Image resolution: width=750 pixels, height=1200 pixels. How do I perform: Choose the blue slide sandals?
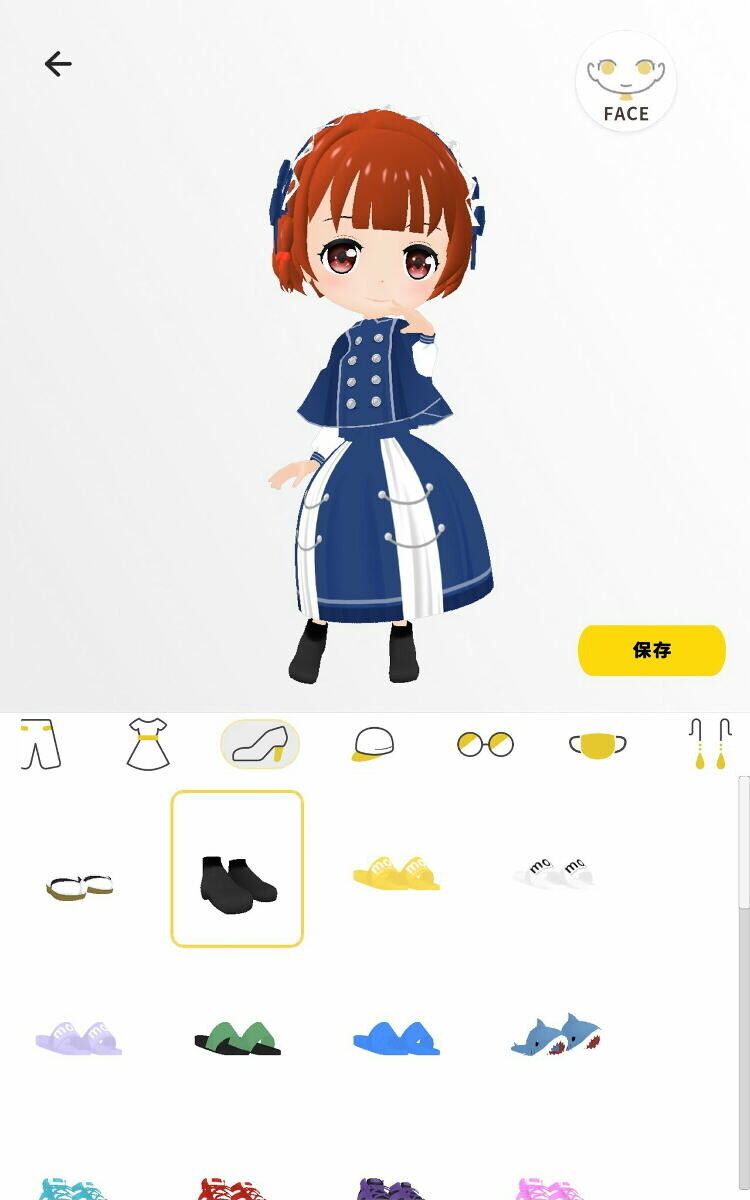click(x=396, y=1038)
